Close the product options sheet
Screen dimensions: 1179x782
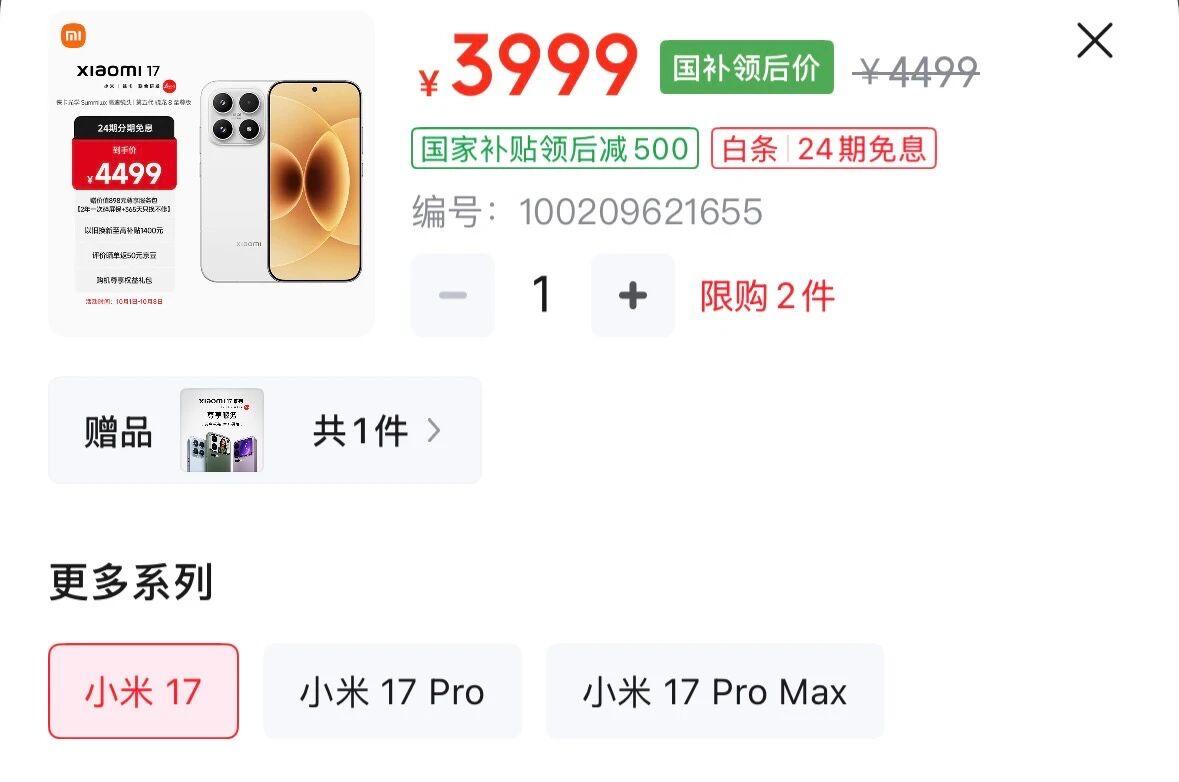[1094, 41]
